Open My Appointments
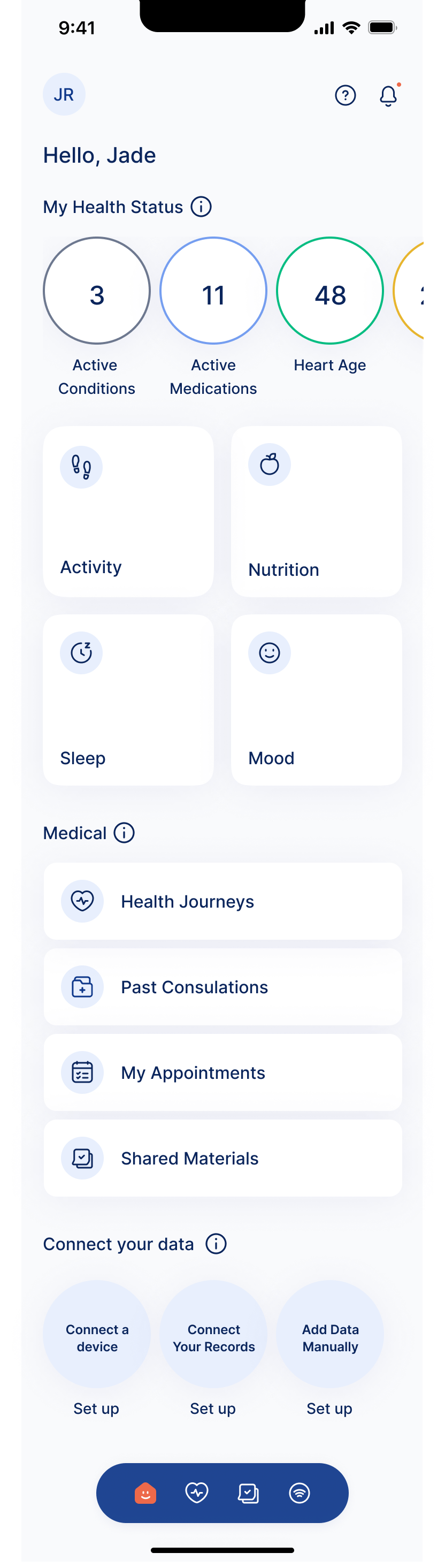 223,1072
